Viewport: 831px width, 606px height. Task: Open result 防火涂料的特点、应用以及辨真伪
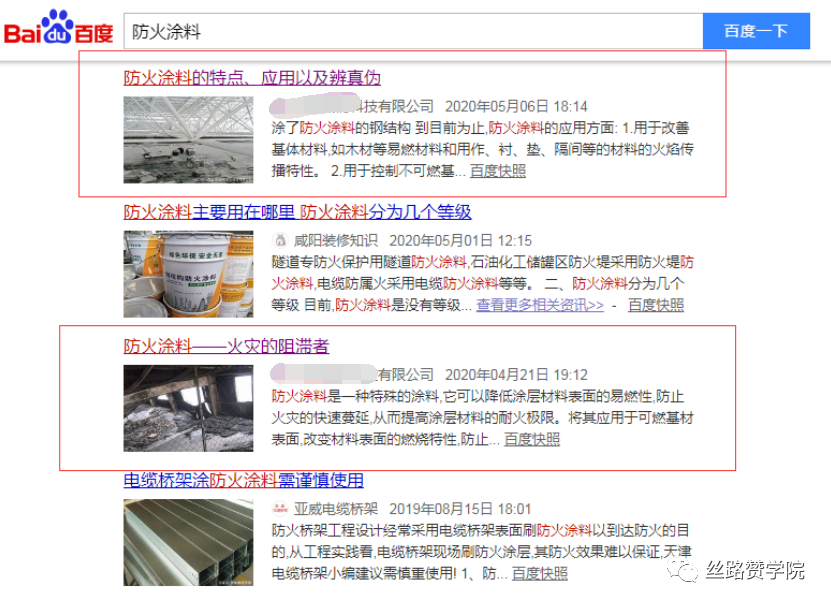point(252,78)
